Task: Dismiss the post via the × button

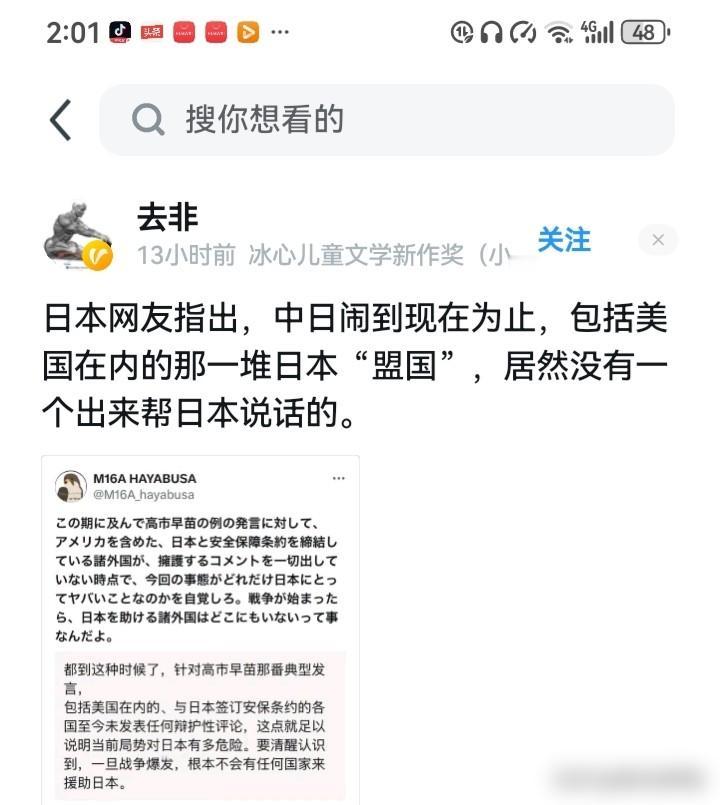Action: [x=657, y=240]
